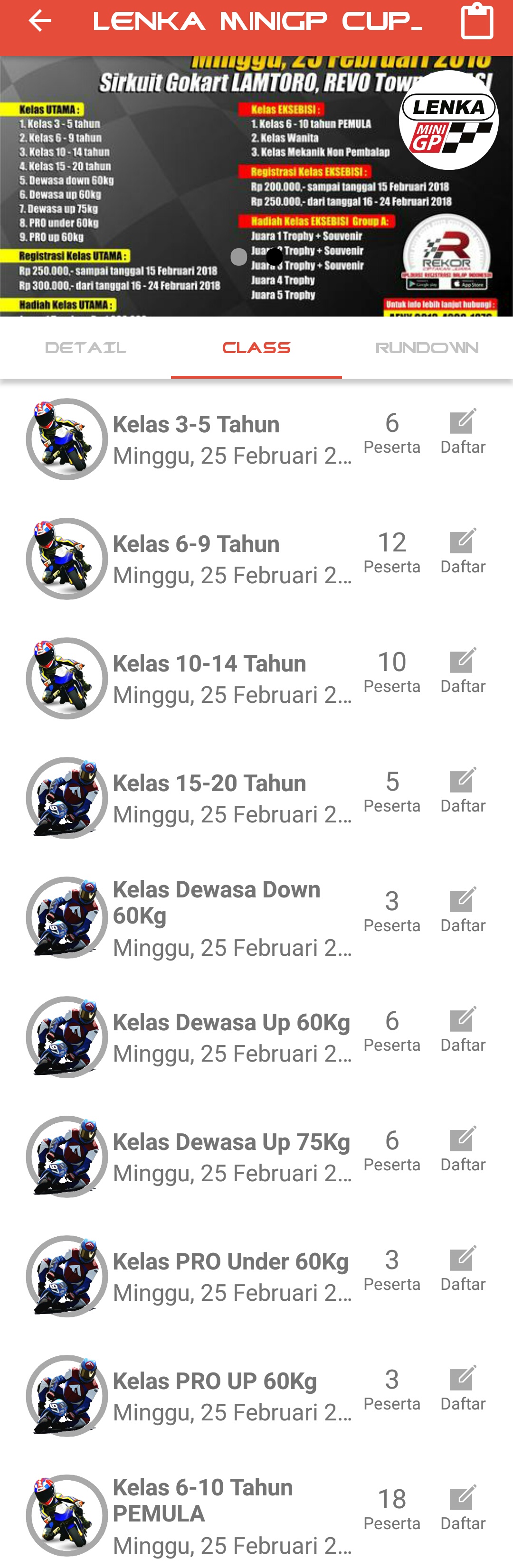
Task: Tap Daftar for Kelas 3-5 Tahun
Action: [x=463, y=431]
